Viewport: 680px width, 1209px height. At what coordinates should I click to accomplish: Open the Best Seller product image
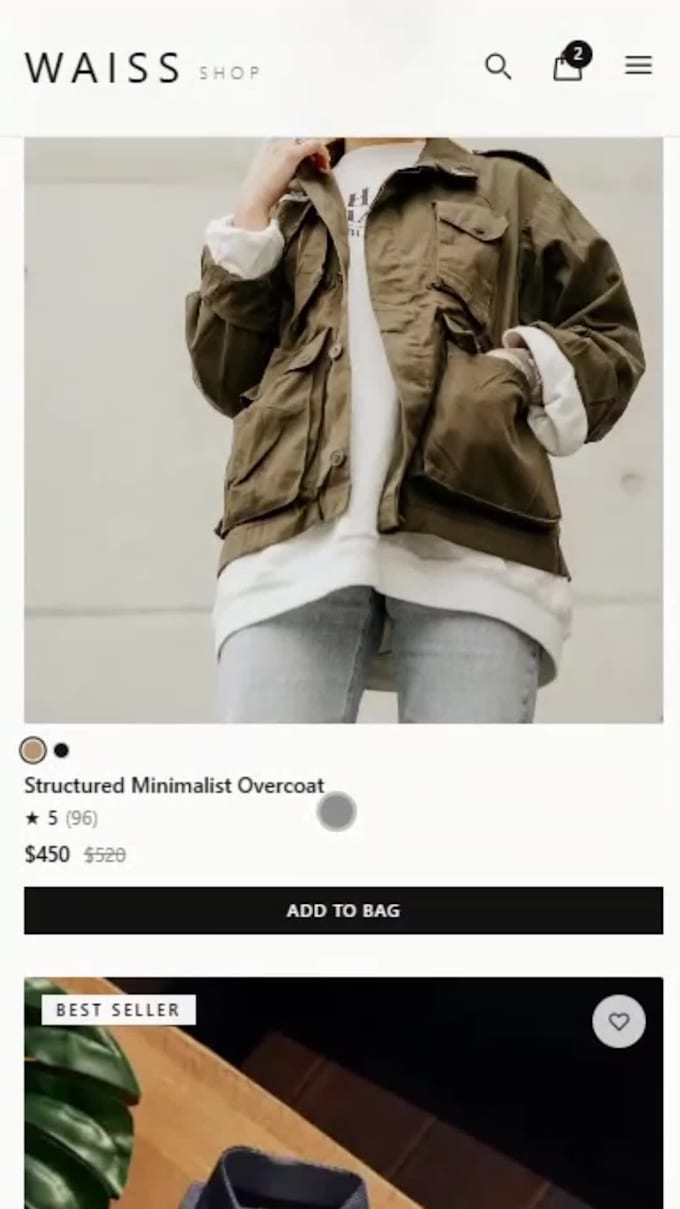pyautogui.click(x=343, y=1093)
